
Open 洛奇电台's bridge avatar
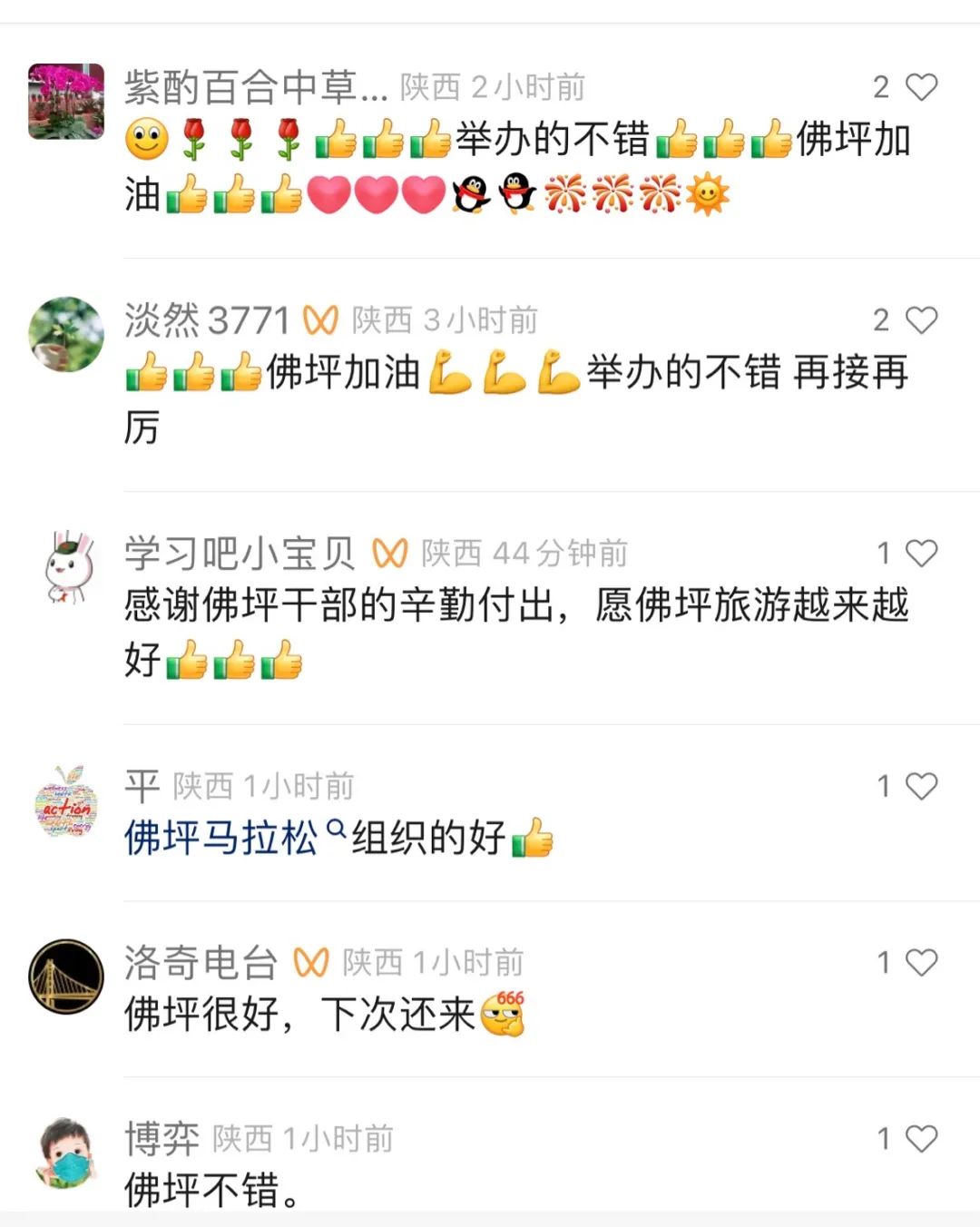(66, 976)
